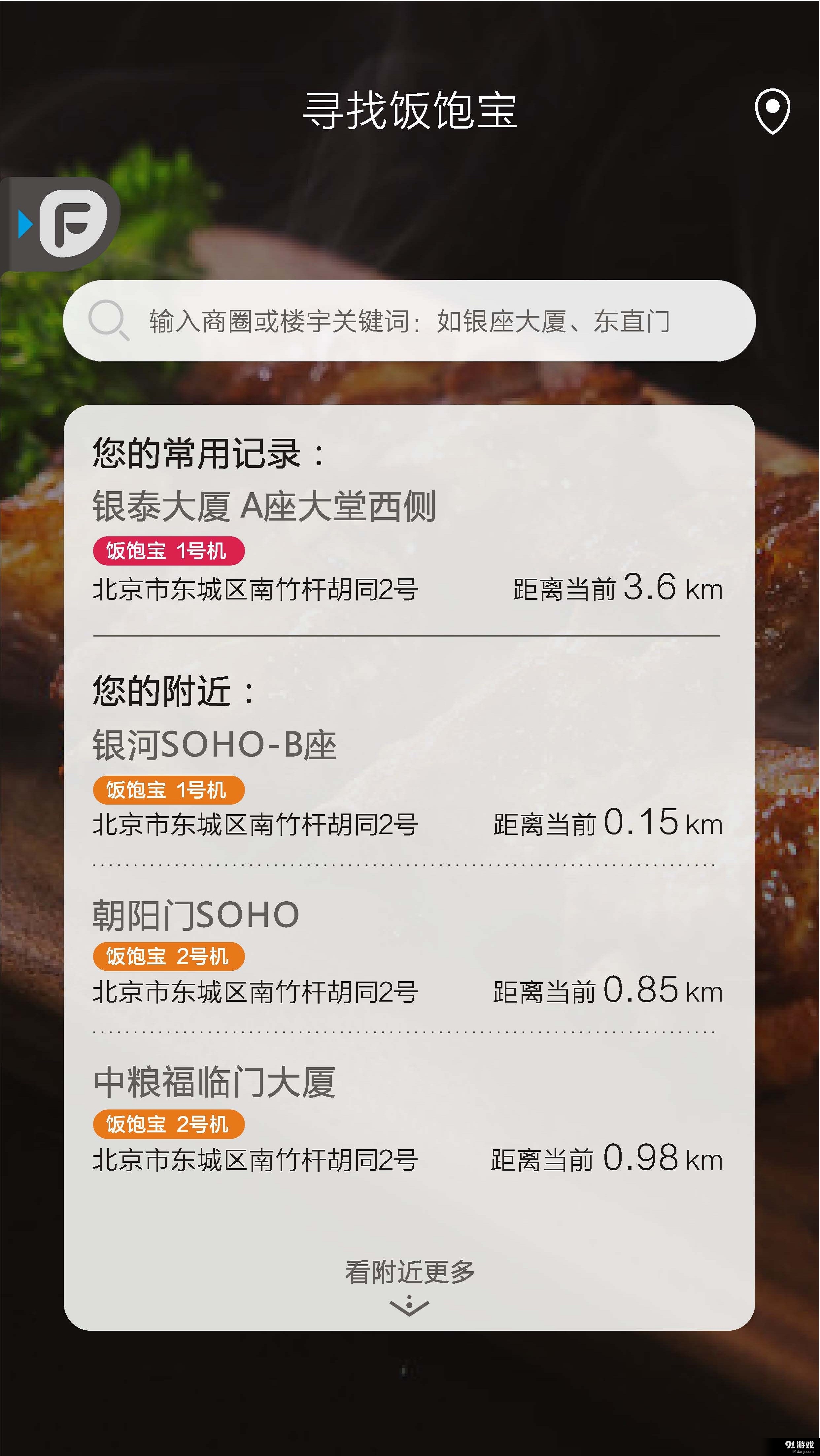This screenshot has width=820, height=1456.
Task: Open the F logo side tab
Action: [x=74, y=222]
